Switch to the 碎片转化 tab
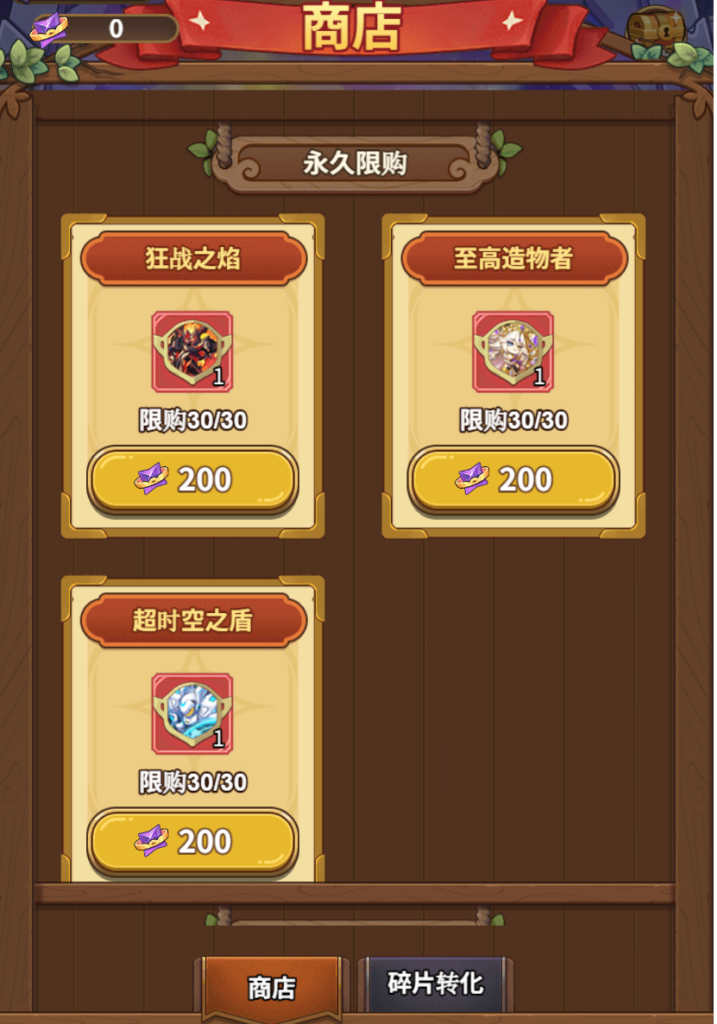The height and width of the screenshot is (1024, 717). [x=435, y=984]
